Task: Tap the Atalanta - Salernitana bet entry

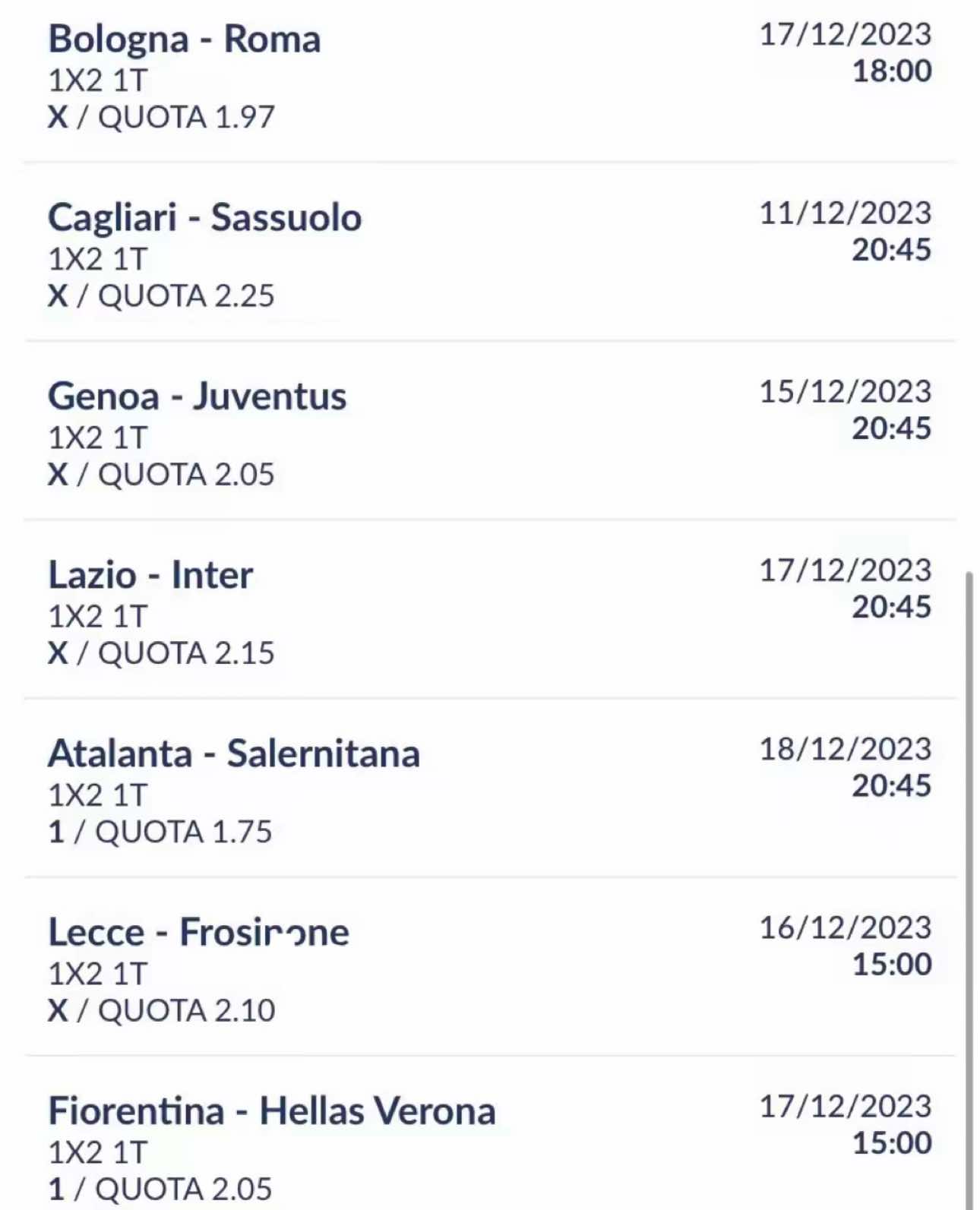Action: (x=234, y=754)
